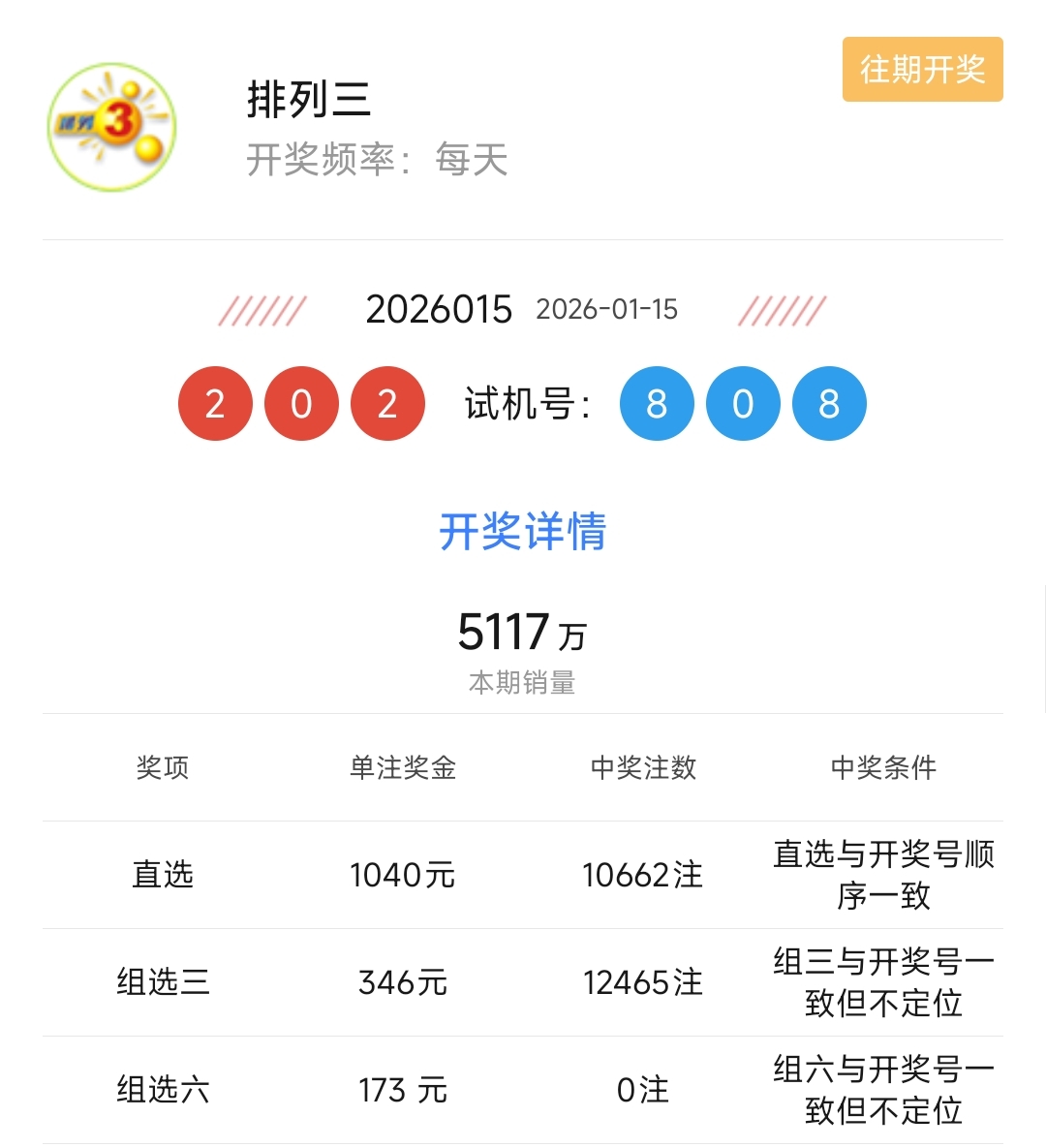Click the period number 2026015
1046x1148 pixels.
[x=441, y=310]
